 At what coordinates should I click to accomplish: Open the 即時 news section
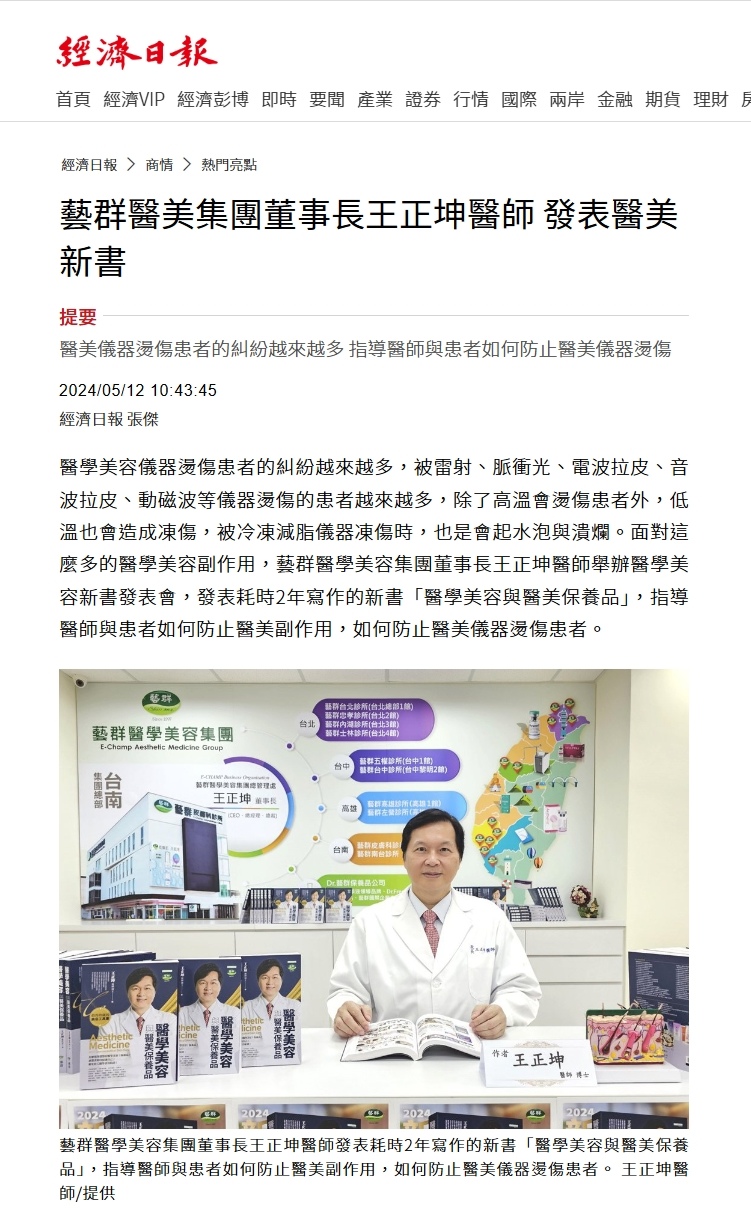point(279,99)
